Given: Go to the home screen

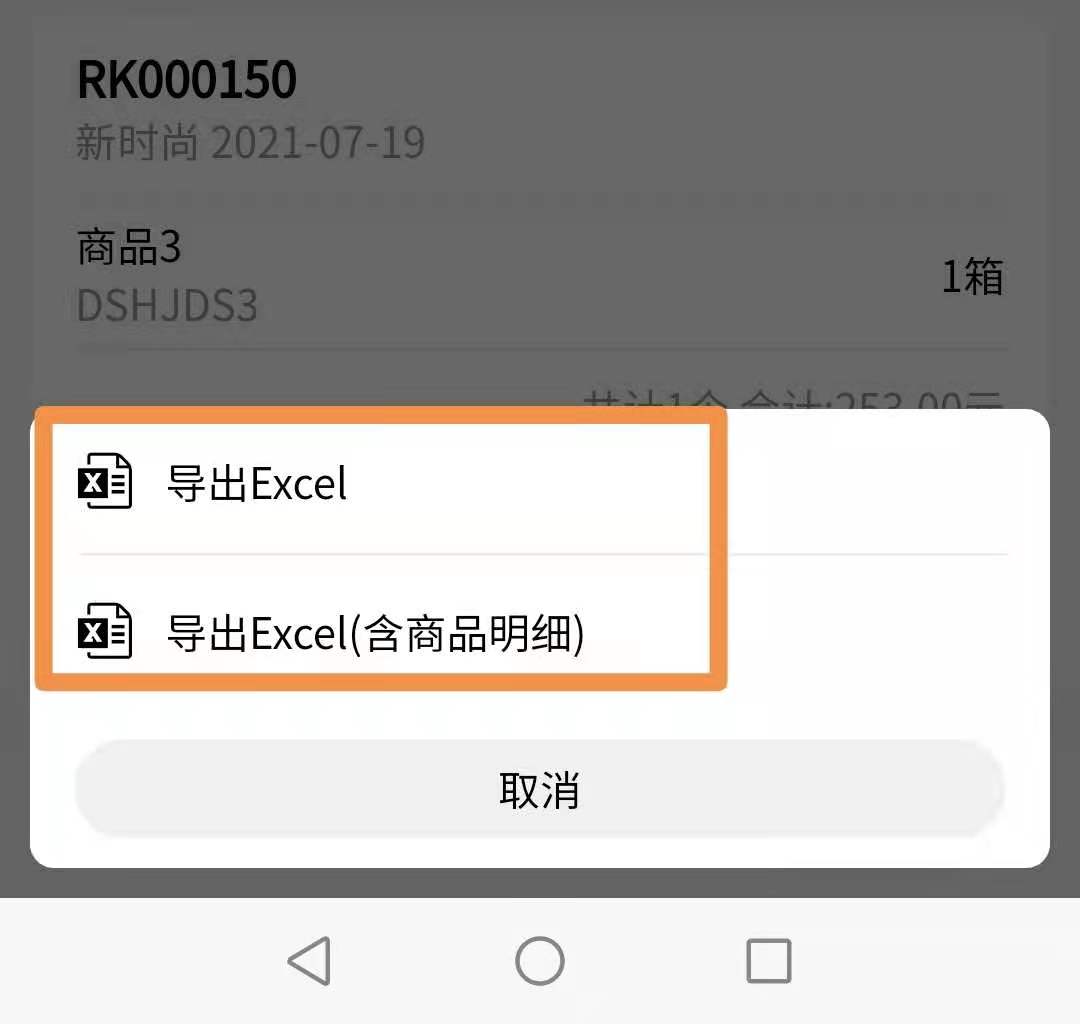Looking at the screenshot, I should click(540, 961).
